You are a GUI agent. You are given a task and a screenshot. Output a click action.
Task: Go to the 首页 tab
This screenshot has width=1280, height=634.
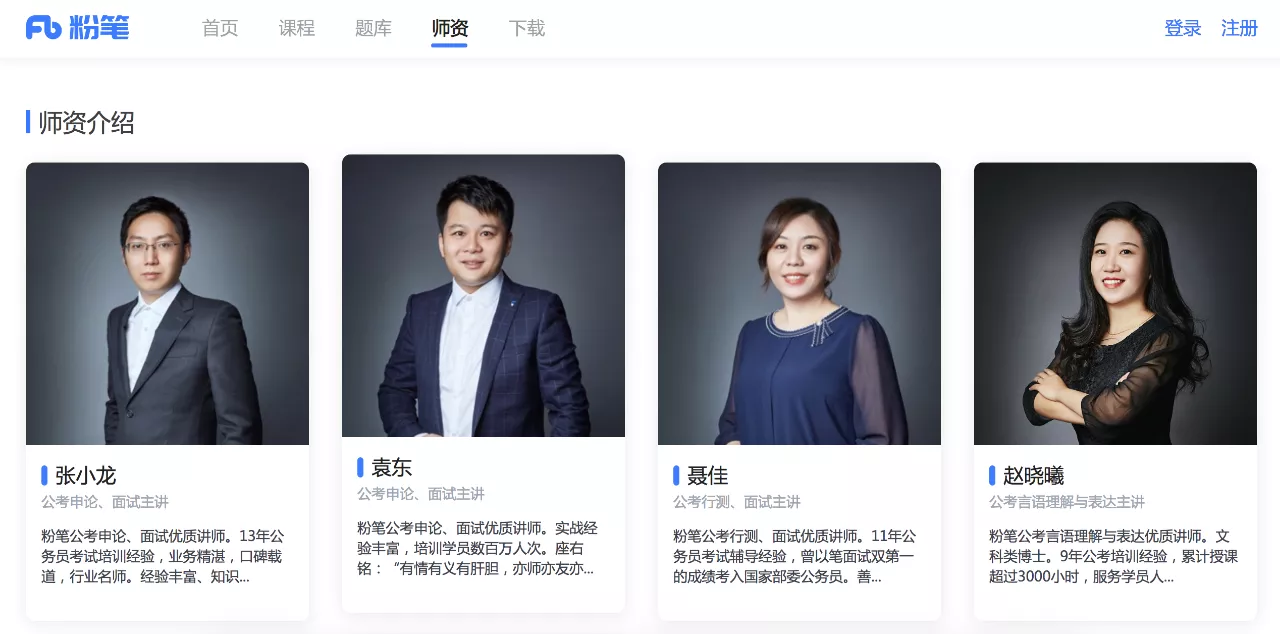[x=220, y=29]
